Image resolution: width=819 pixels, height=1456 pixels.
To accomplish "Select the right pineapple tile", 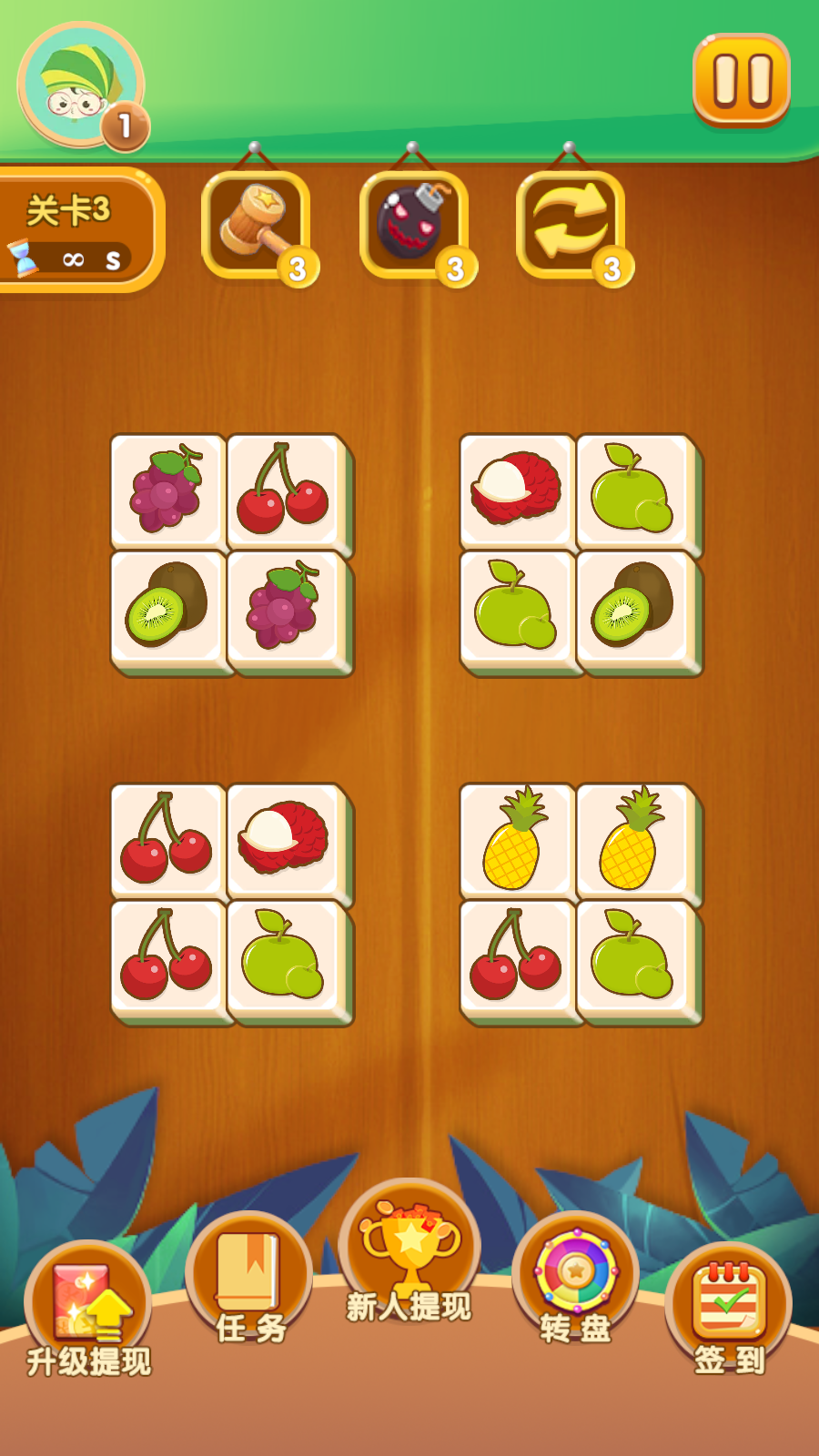I will (632, 839).
